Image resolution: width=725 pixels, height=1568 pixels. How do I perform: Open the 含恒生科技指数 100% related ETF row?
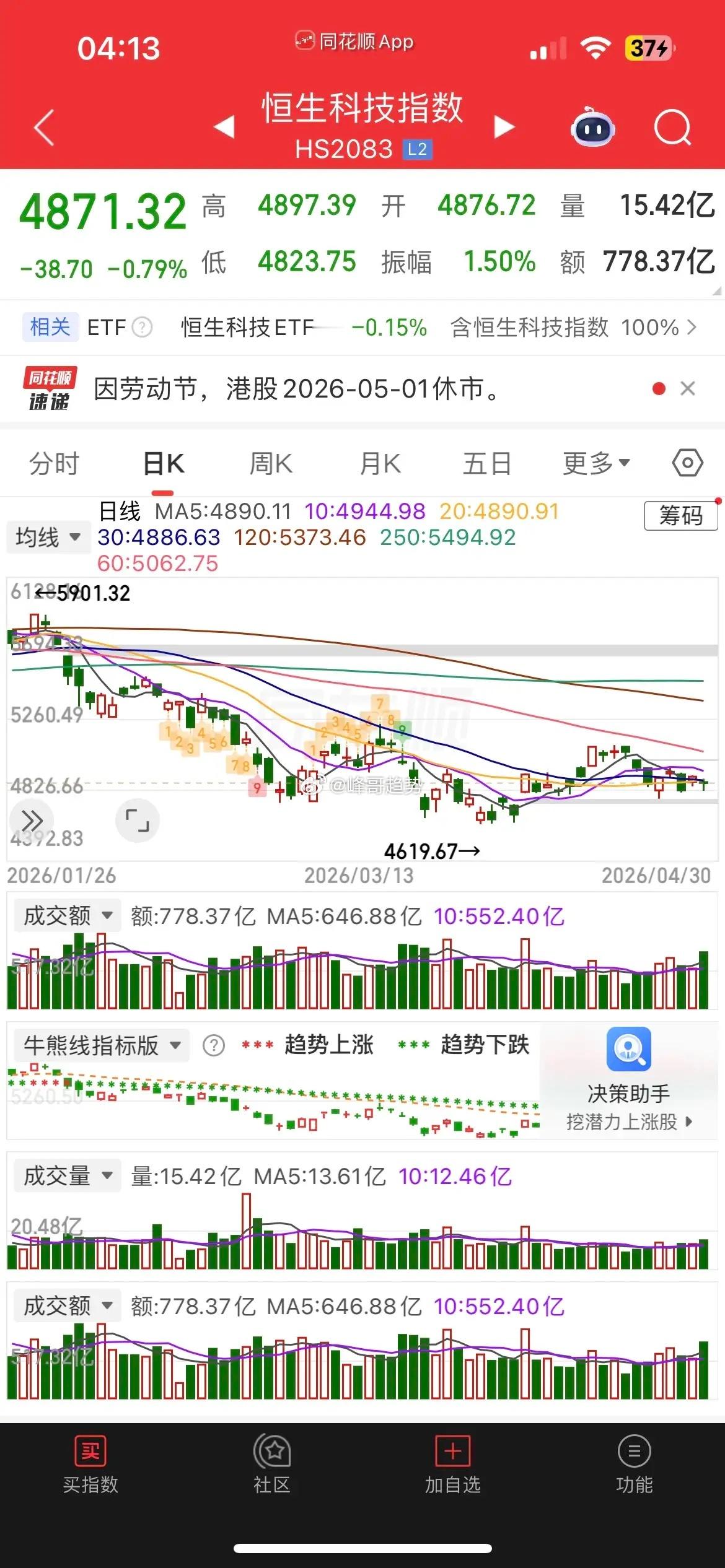(573, 327)
